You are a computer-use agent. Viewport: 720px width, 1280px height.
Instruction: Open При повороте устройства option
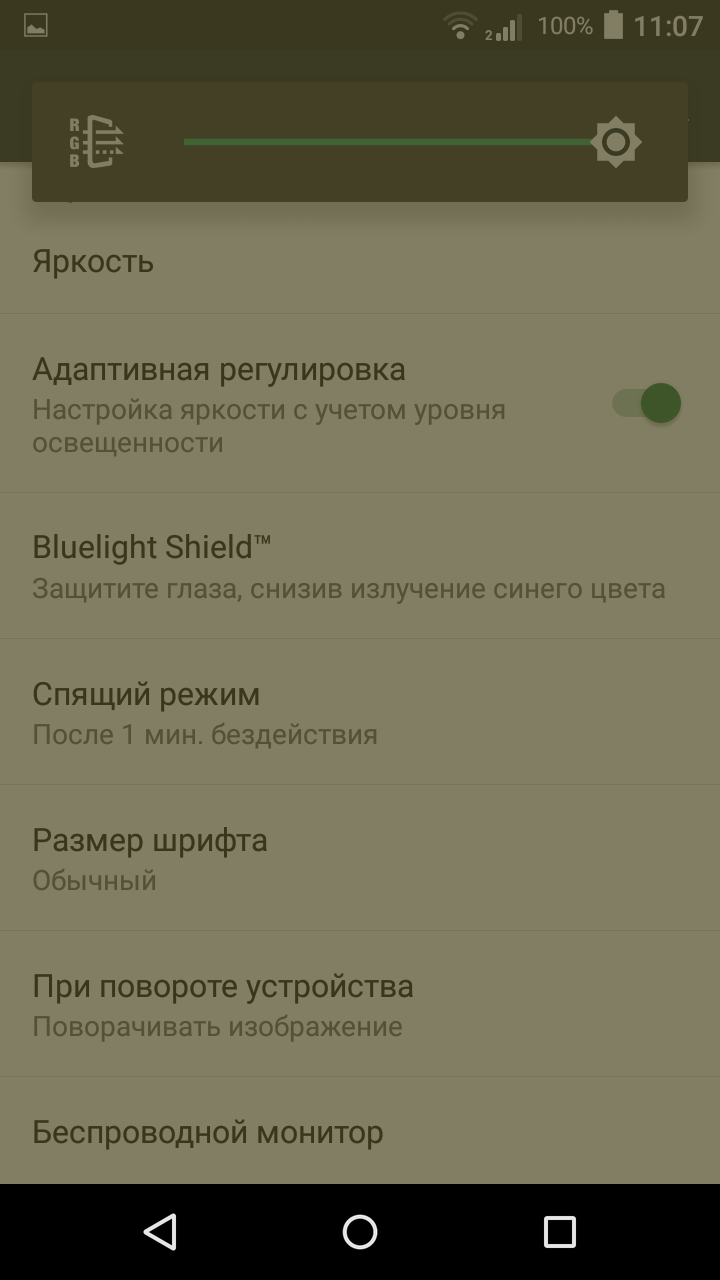tap(360, 1004)
